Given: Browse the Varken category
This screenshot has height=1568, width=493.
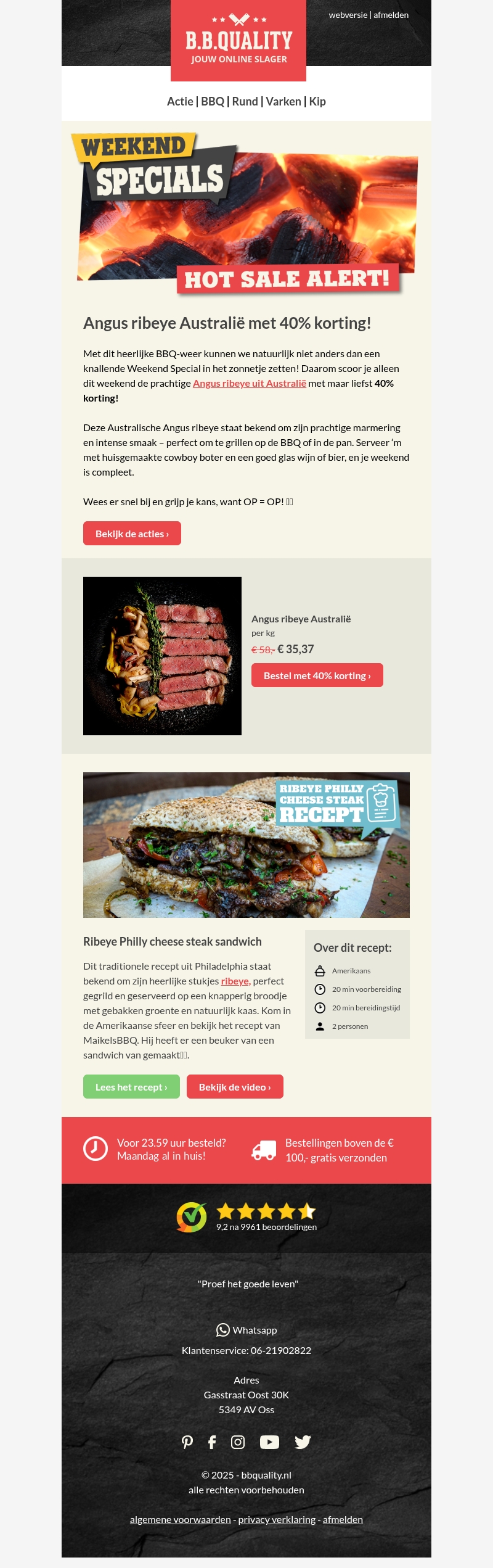Looking at the screenshot, I should click(283, 102).
